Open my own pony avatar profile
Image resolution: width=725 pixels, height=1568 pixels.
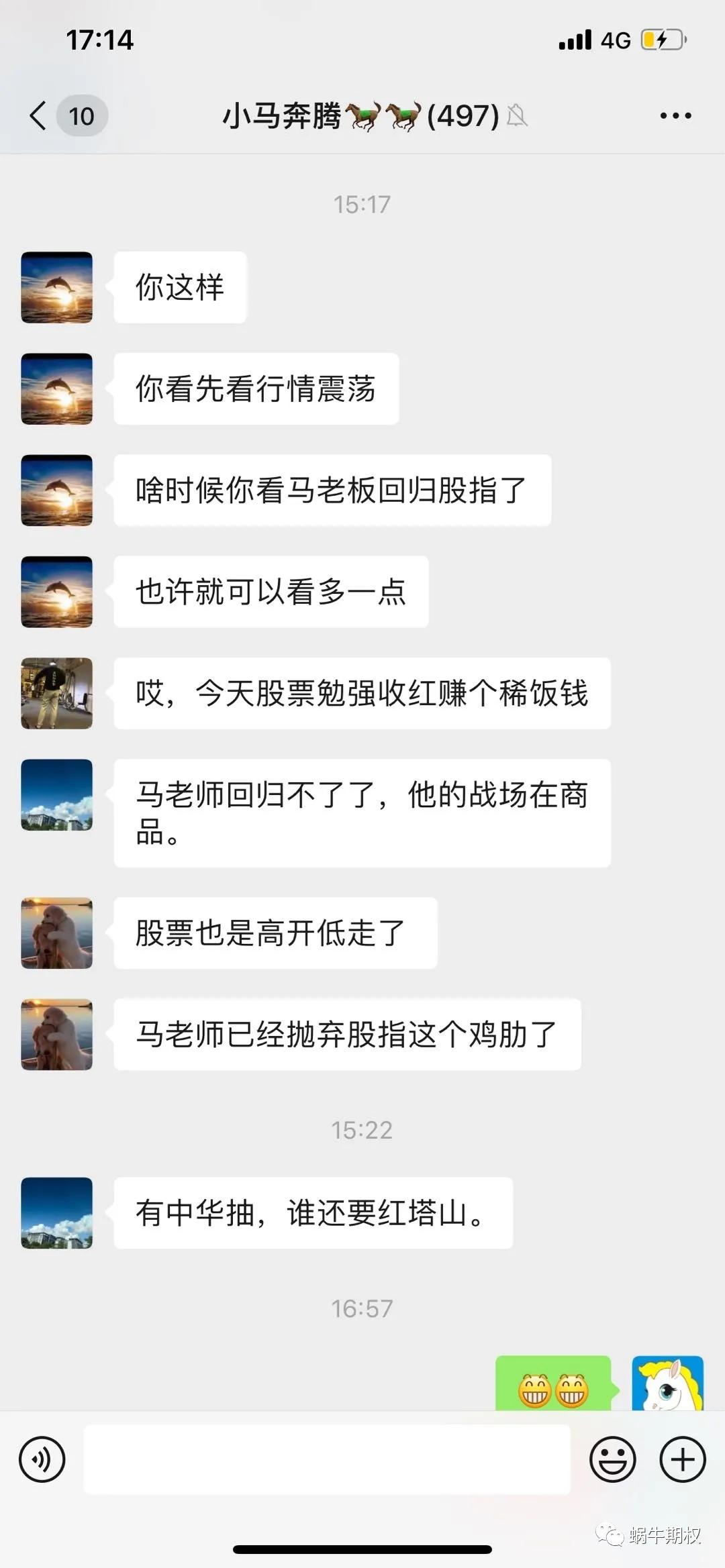click(x=667, y=1383)
